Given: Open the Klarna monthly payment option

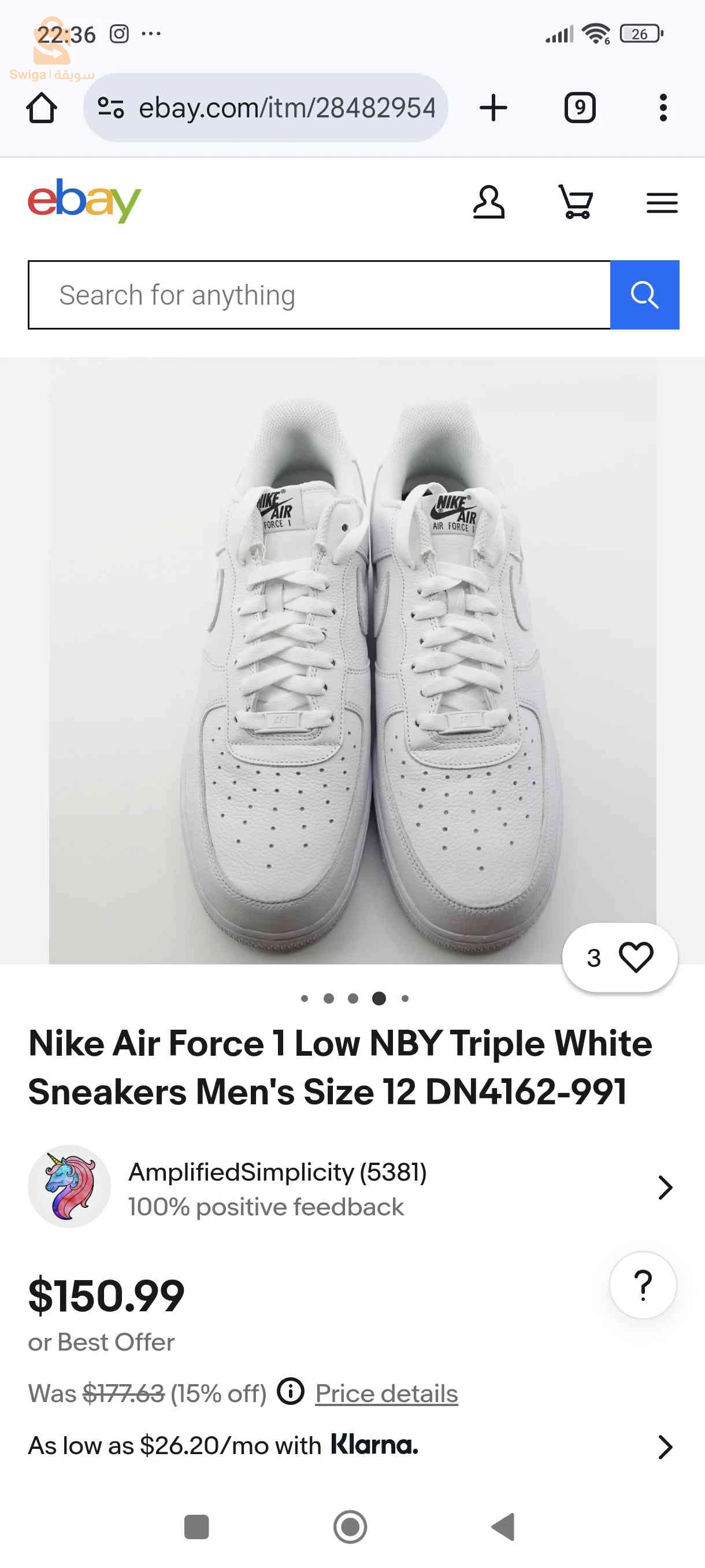Looking at the screenshot, I should [x=351, y=1445].
